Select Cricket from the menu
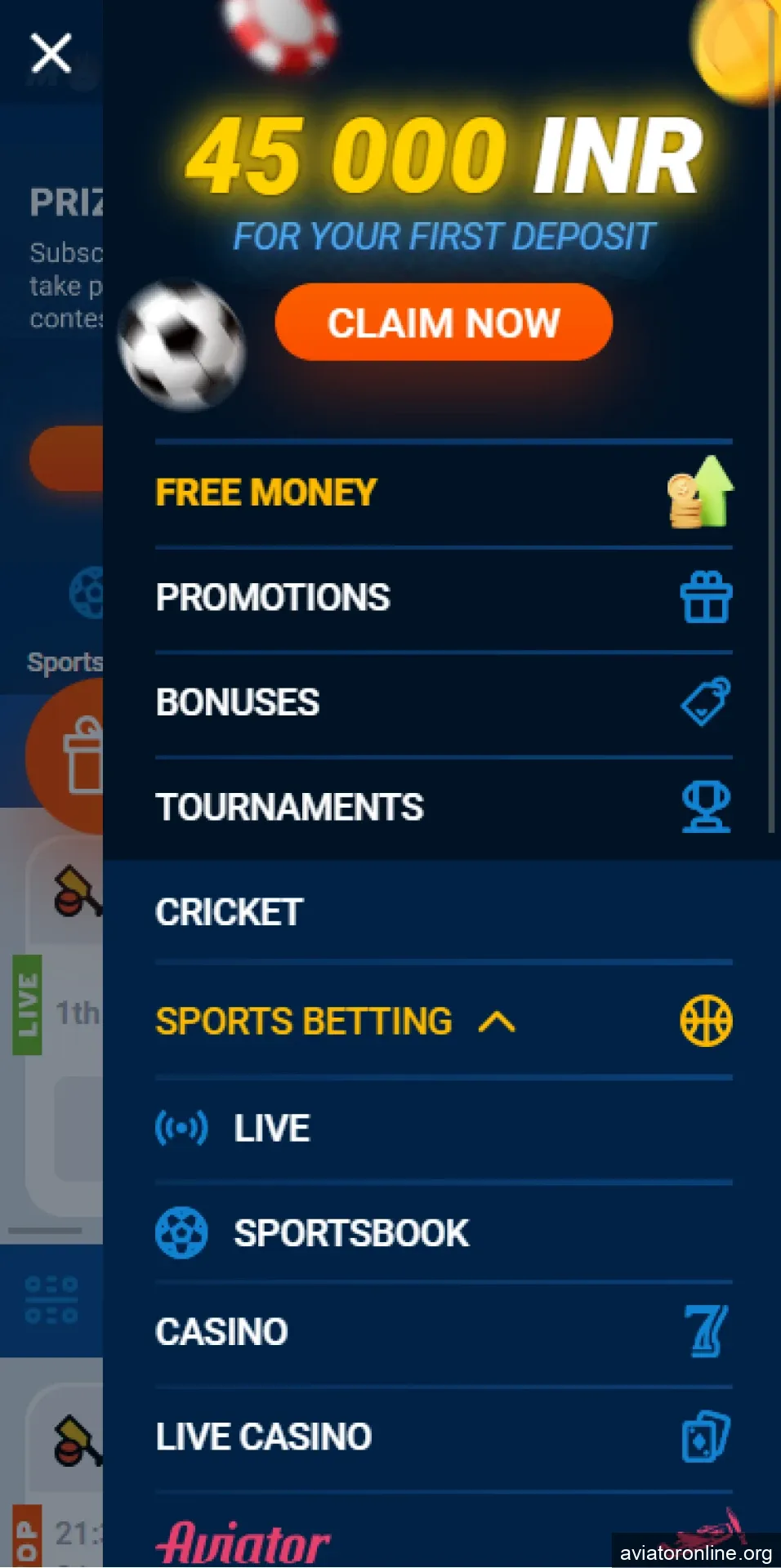The width and height of the screenshot is (781, 1568). click(x=230, y=912)
